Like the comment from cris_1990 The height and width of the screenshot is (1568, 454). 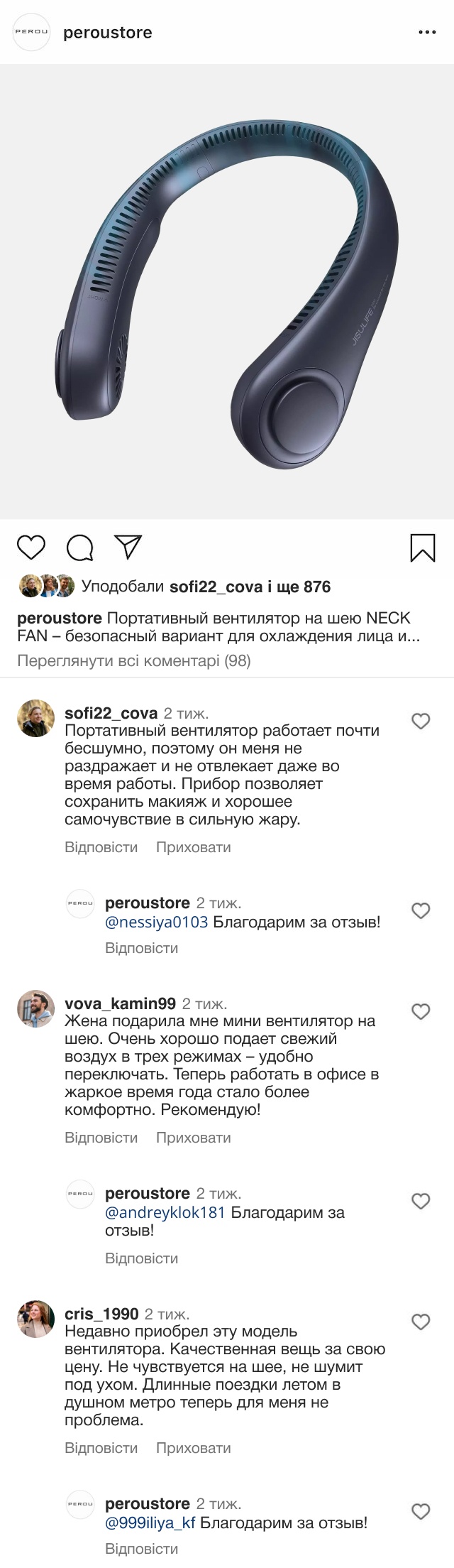pyautogui.click(x=421, y=1322)
